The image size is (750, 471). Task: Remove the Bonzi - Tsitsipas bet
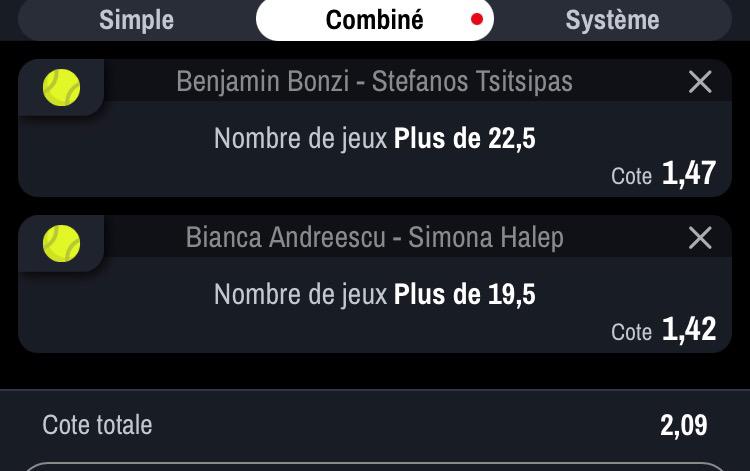tap(700, 82)
